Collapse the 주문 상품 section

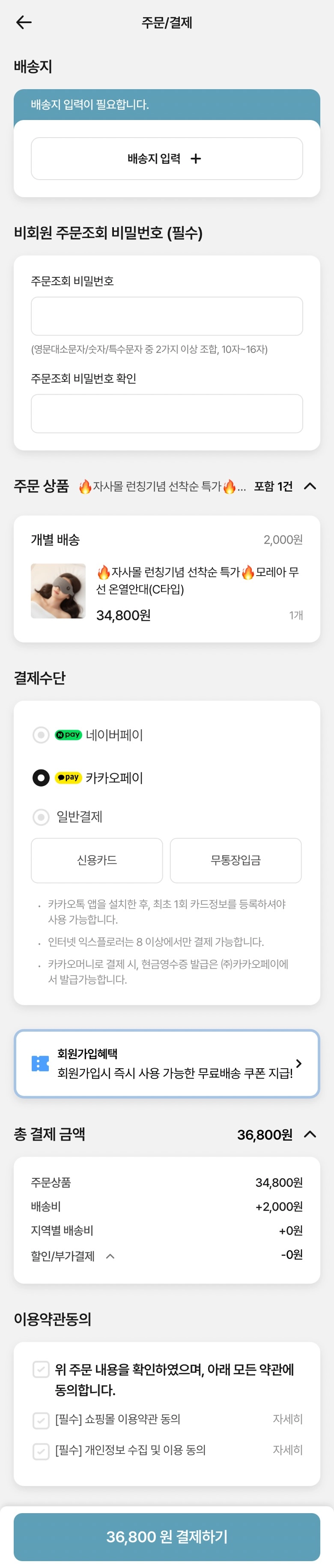point(310,486)
